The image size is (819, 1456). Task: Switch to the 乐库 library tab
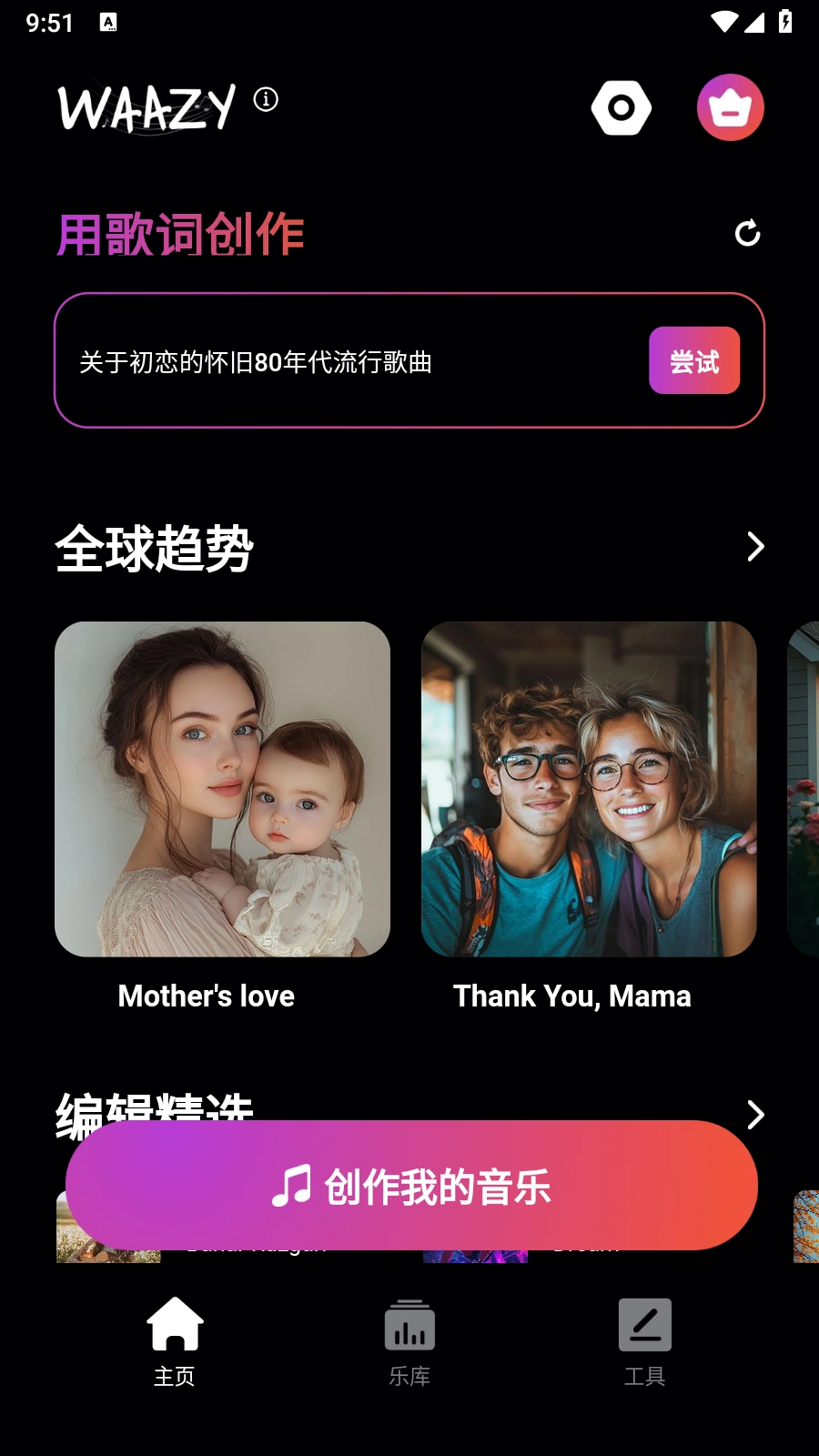tap(409, 1340)
